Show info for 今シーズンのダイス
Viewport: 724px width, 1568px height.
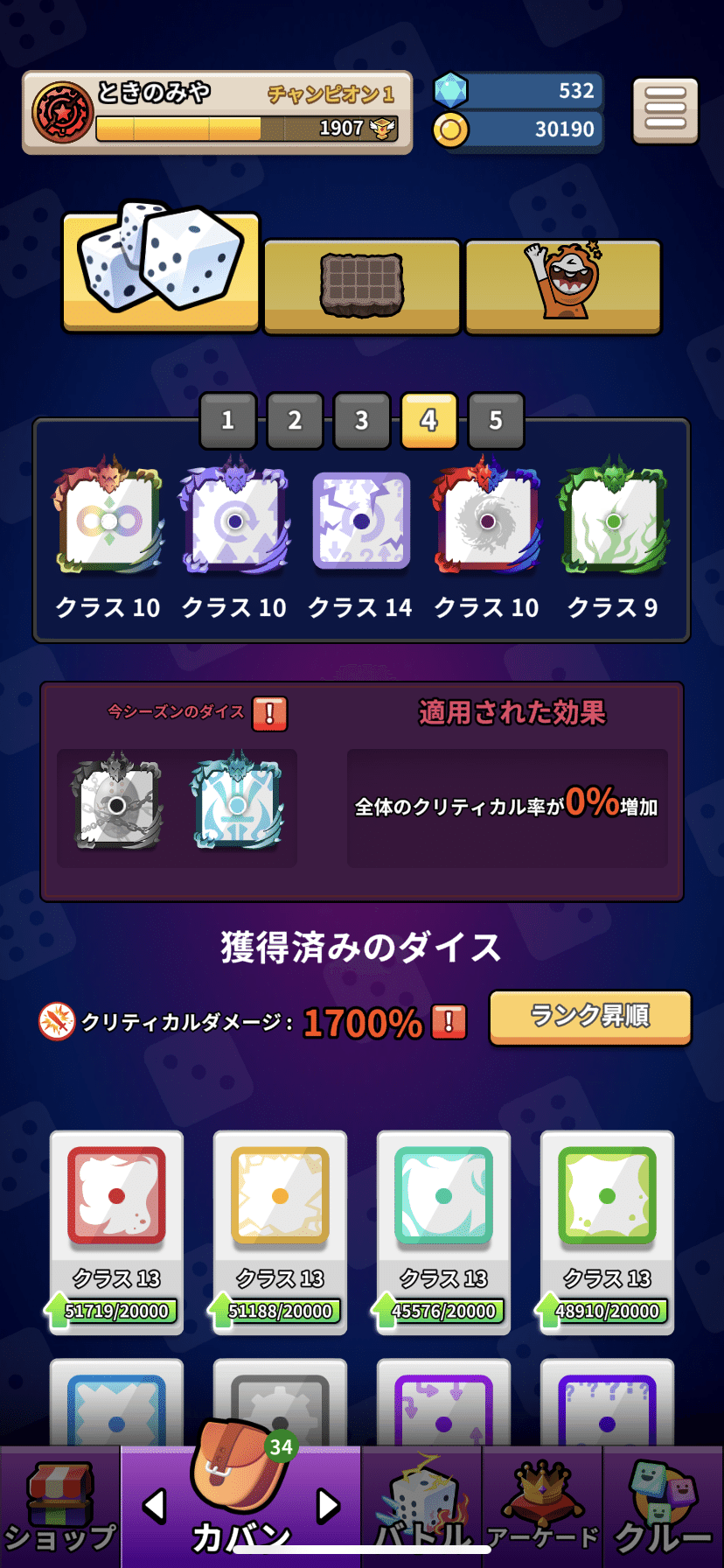coord(270,714)
